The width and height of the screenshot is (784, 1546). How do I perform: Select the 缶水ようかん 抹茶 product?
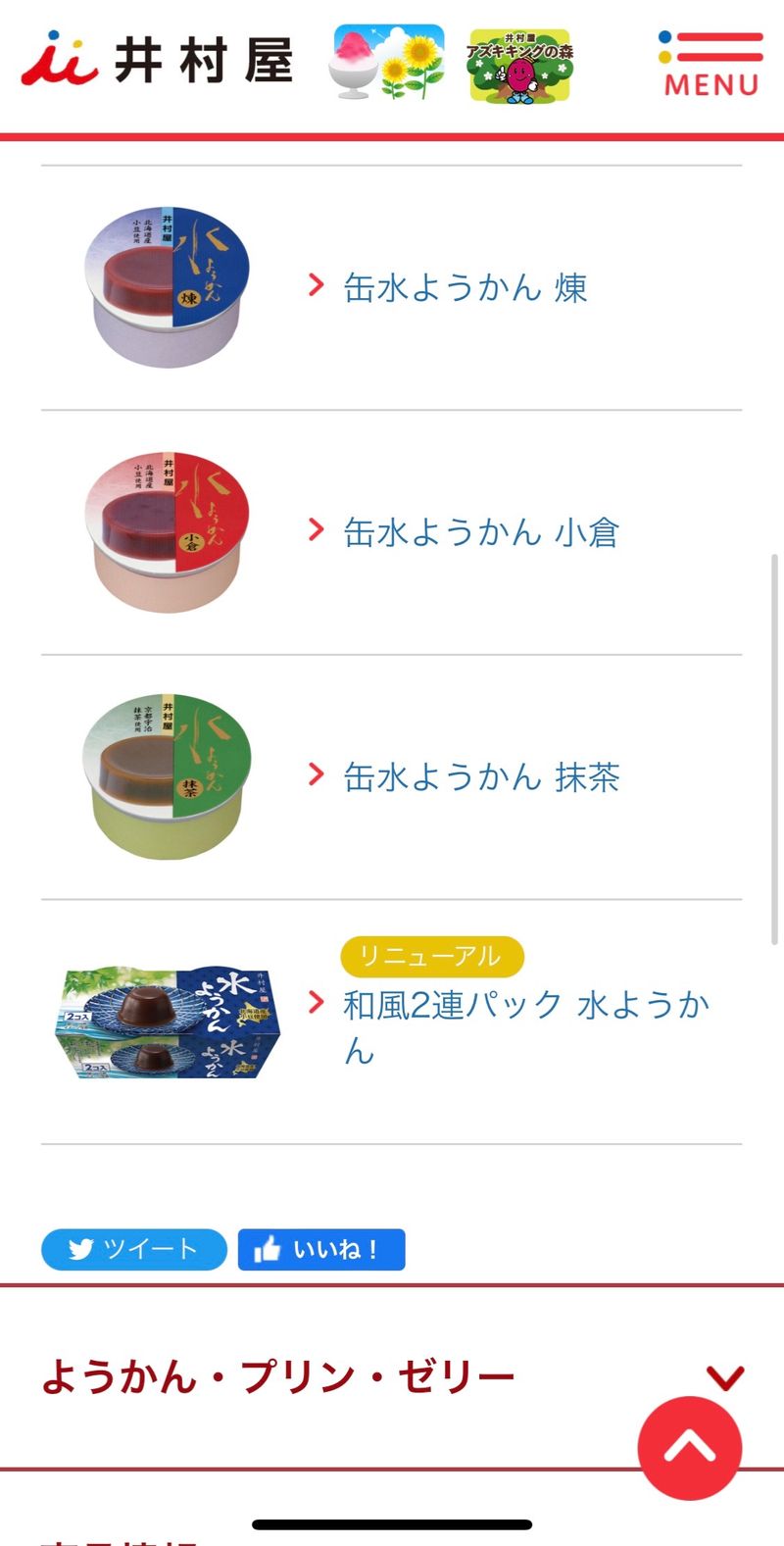click(480, 777)
